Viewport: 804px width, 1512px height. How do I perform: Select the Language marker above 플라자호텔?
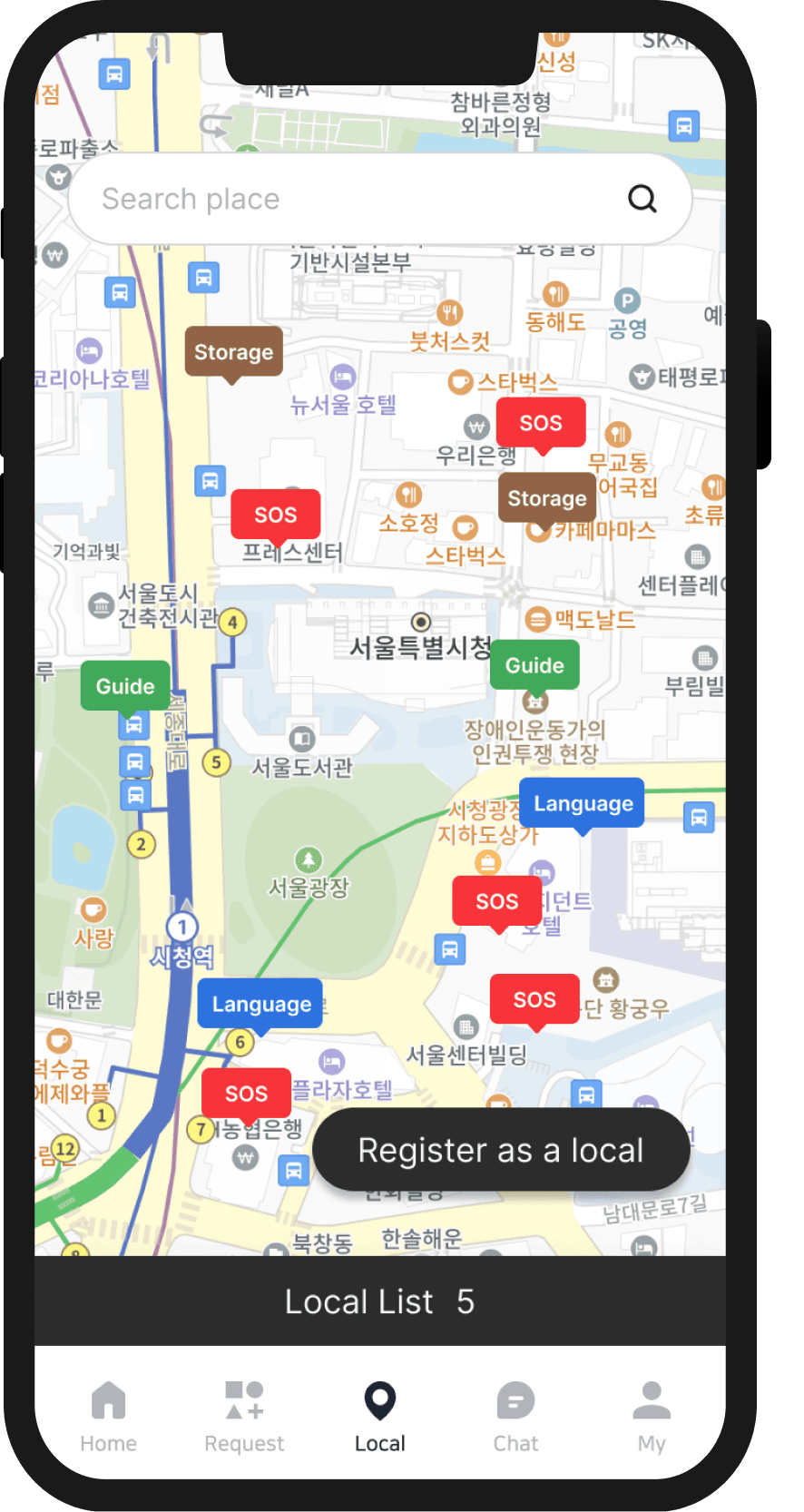[260, 1004]
